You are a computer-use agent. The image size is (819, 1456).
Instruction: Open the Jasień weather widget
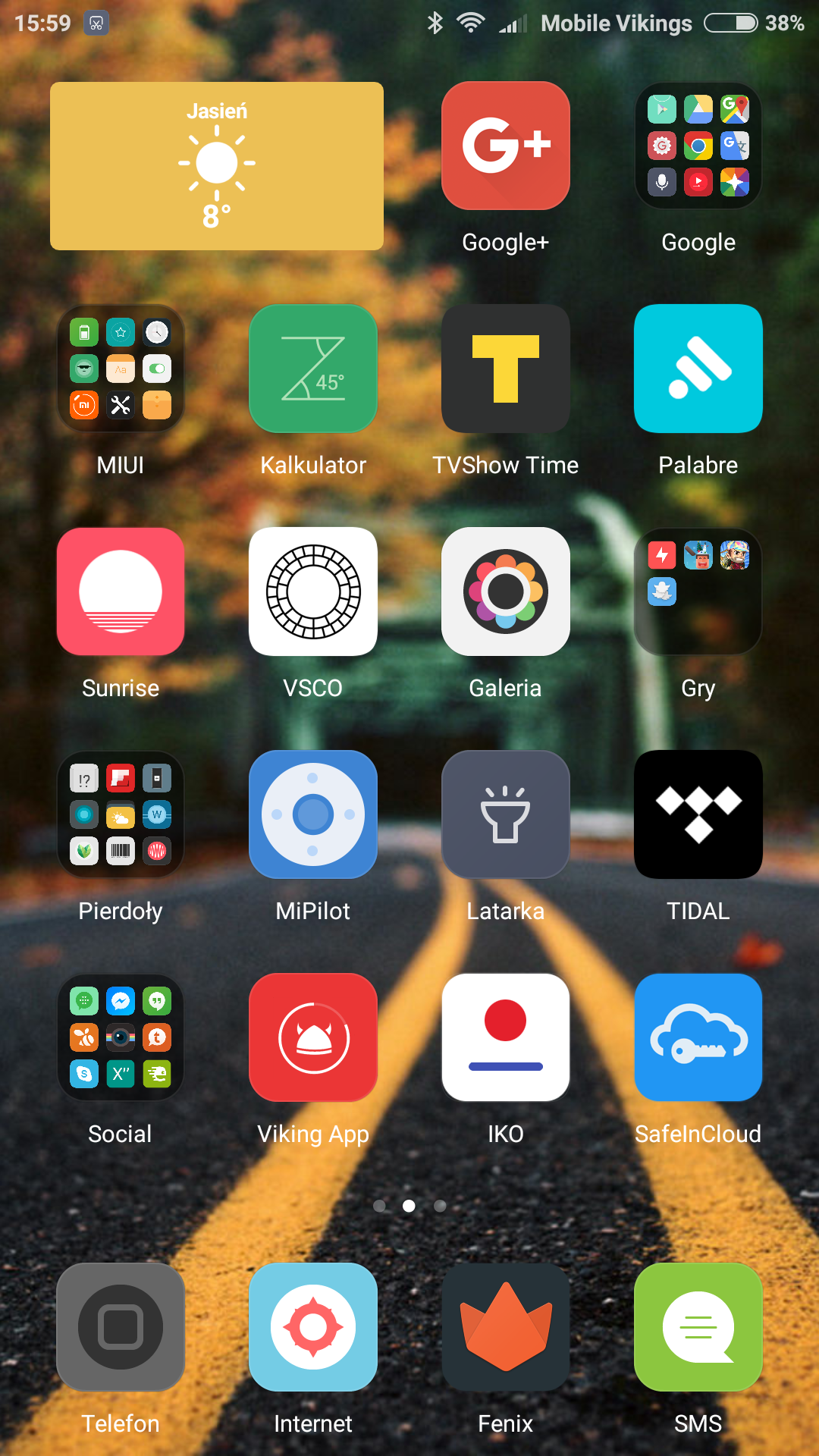pos(217,166)
